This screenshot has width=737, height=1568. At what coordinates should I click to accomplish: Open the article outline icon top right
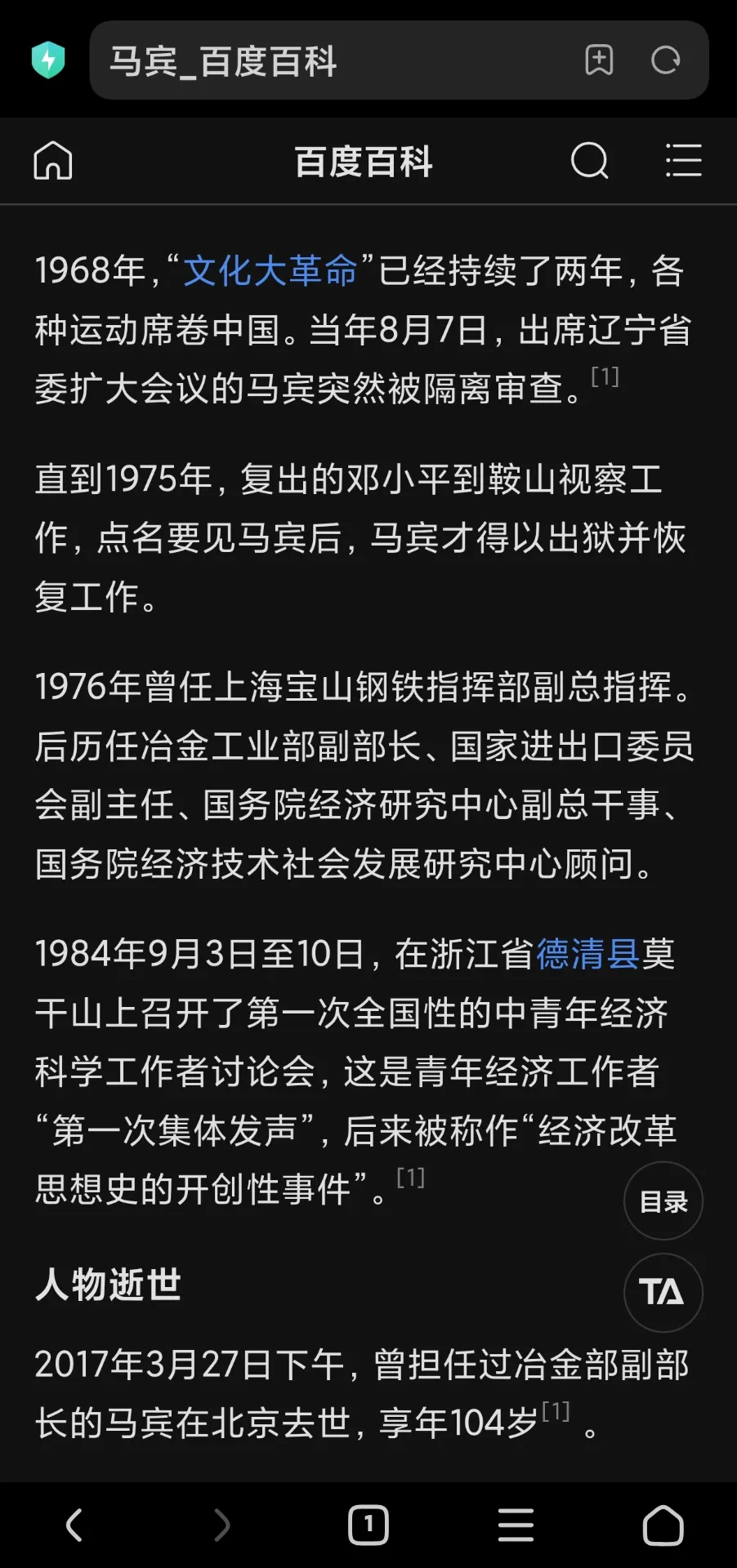(683, 160)
